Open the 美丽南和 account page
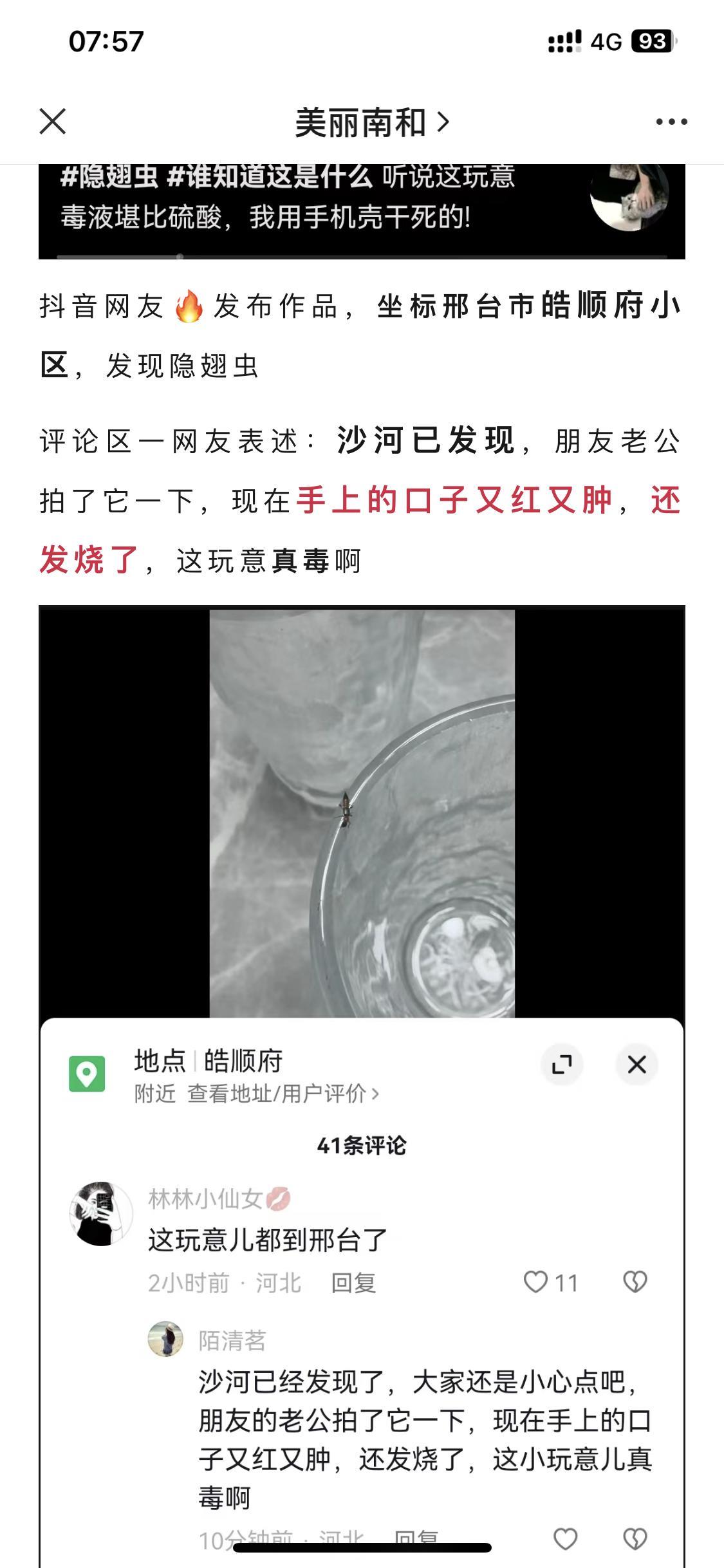This screenshot has height=1568, width=724. (x=371, y=122)
